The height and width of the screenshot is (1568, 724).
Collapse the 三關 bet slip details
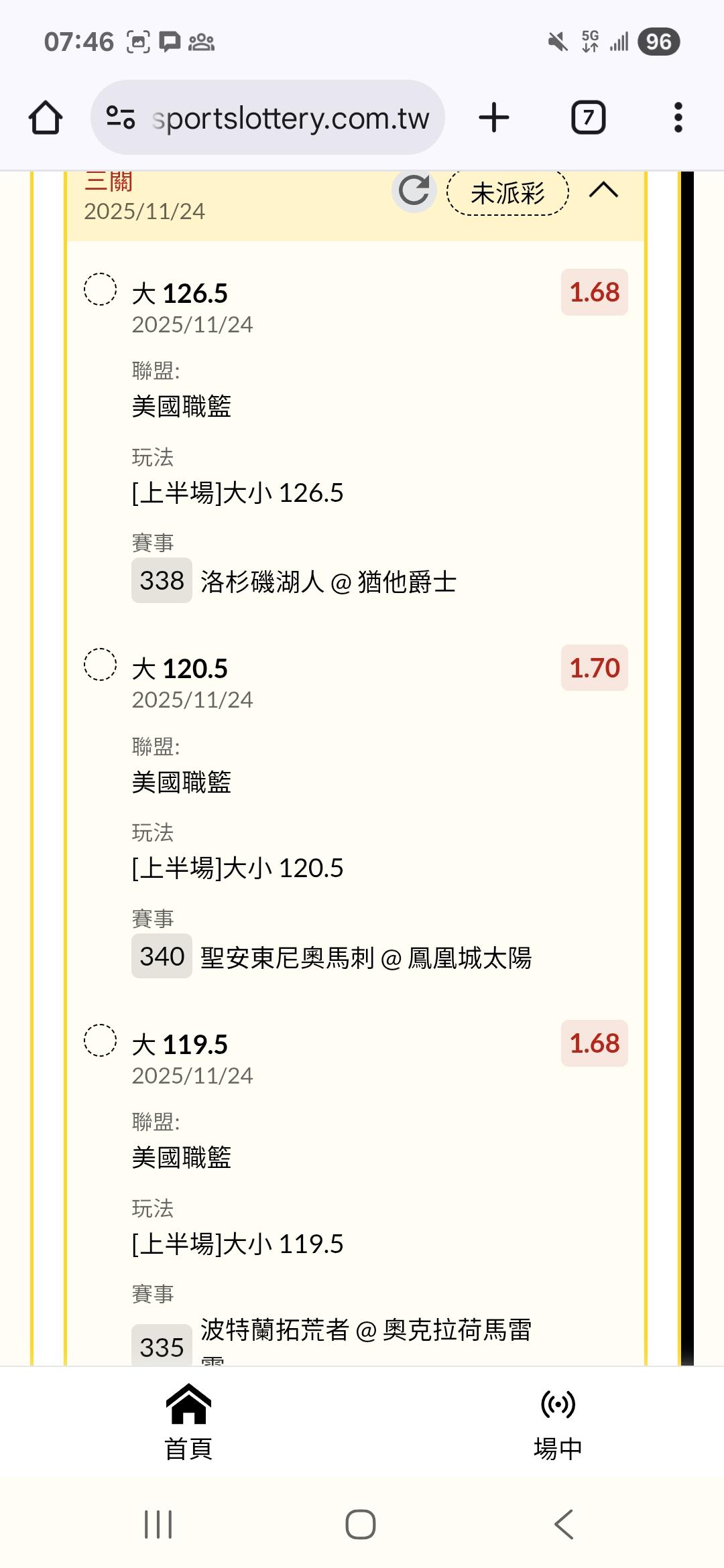click(603, 191)
